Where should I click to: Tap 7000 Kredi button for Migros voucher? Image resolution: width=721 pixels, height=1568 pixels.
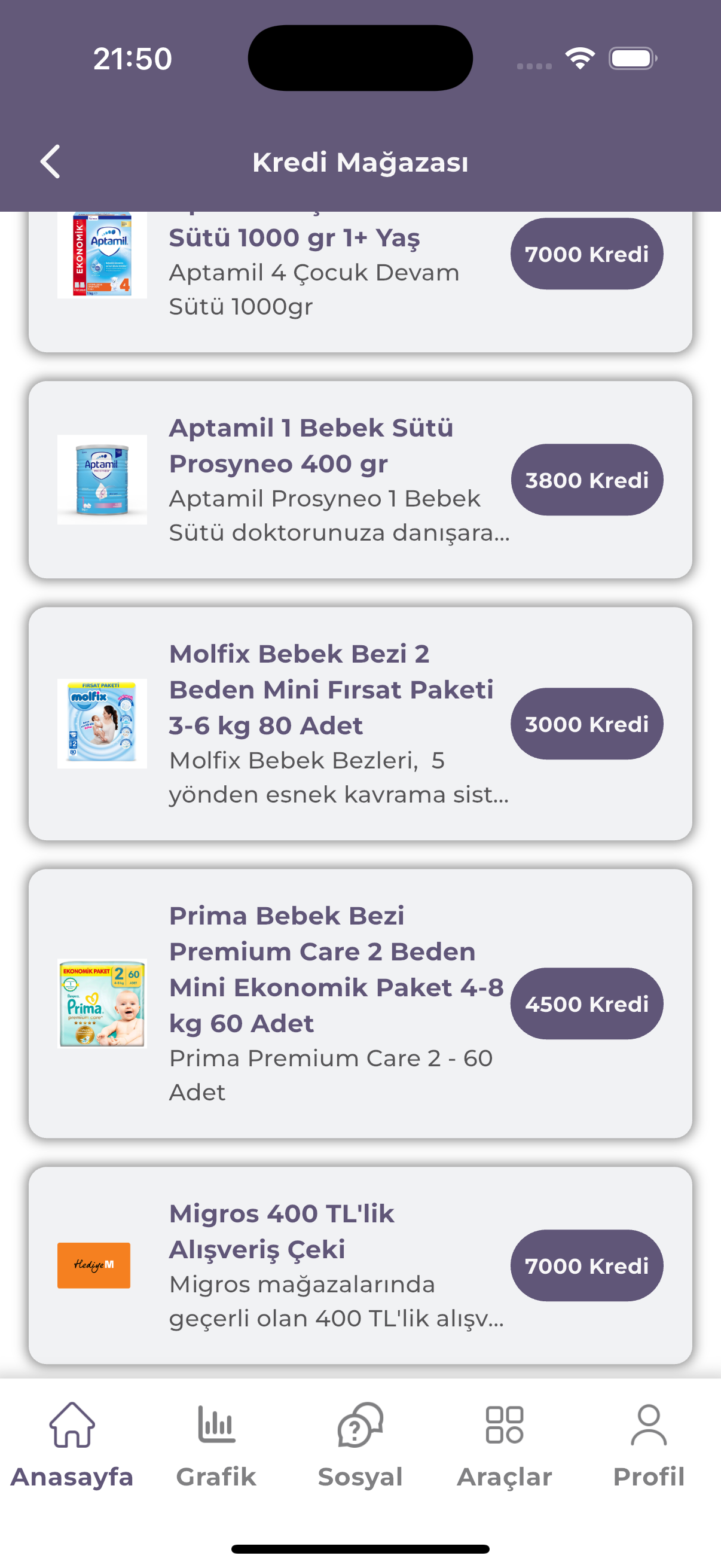[586, 1265]
